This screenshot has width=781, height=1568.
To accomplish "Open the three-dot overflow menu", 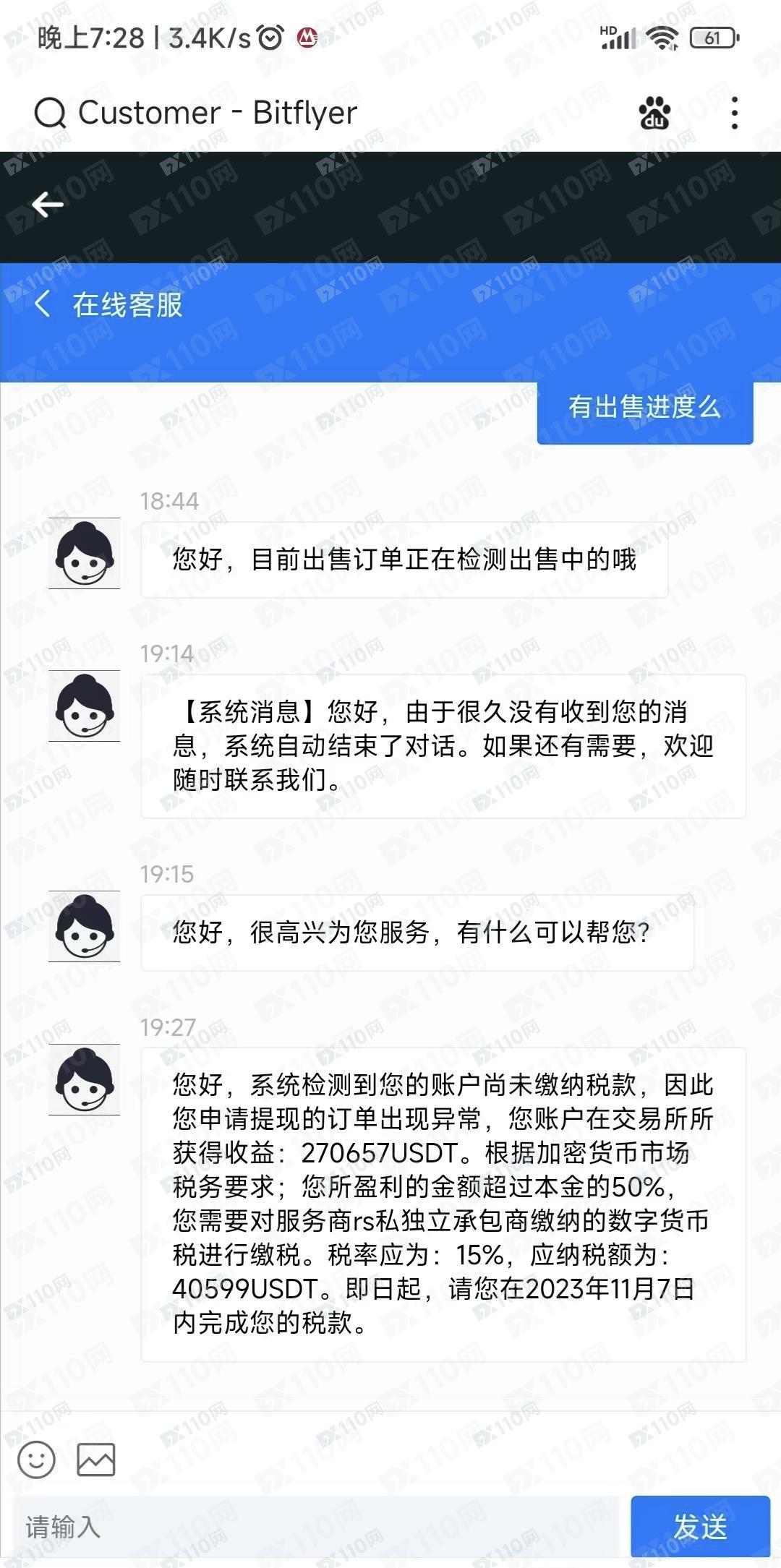I will click(x=735, y=113).
